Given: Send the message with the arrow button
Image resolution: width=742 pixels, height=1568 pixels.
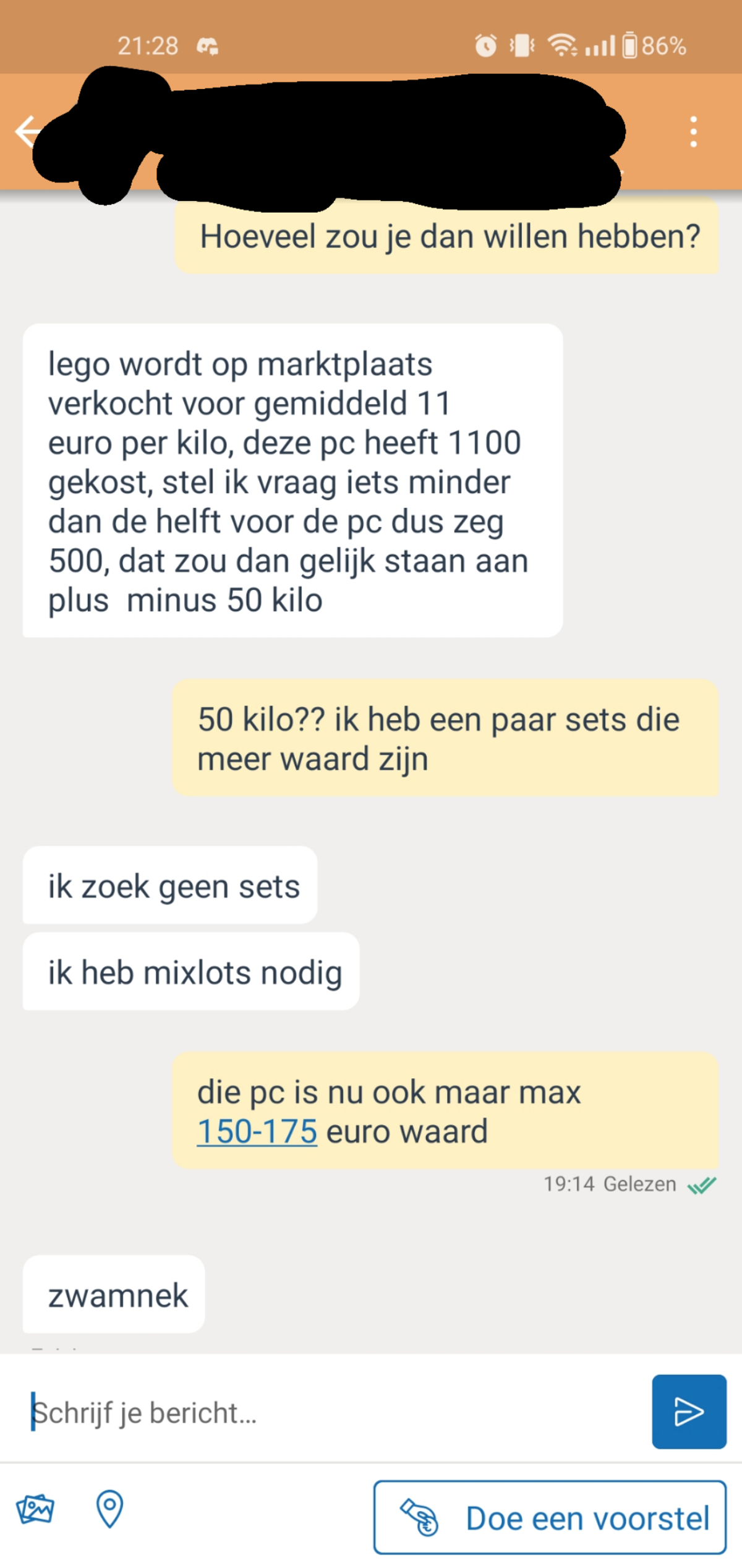Looking at the screenshot, I should [688, 1412].
